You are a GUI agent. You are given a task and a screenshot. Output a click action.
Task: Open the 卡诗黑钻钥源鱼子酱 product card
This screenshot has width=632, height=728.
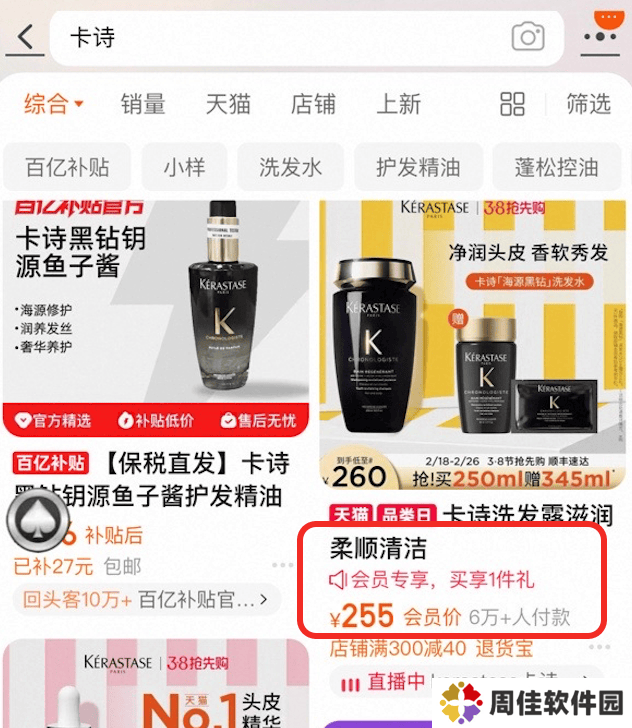[156, 320]
